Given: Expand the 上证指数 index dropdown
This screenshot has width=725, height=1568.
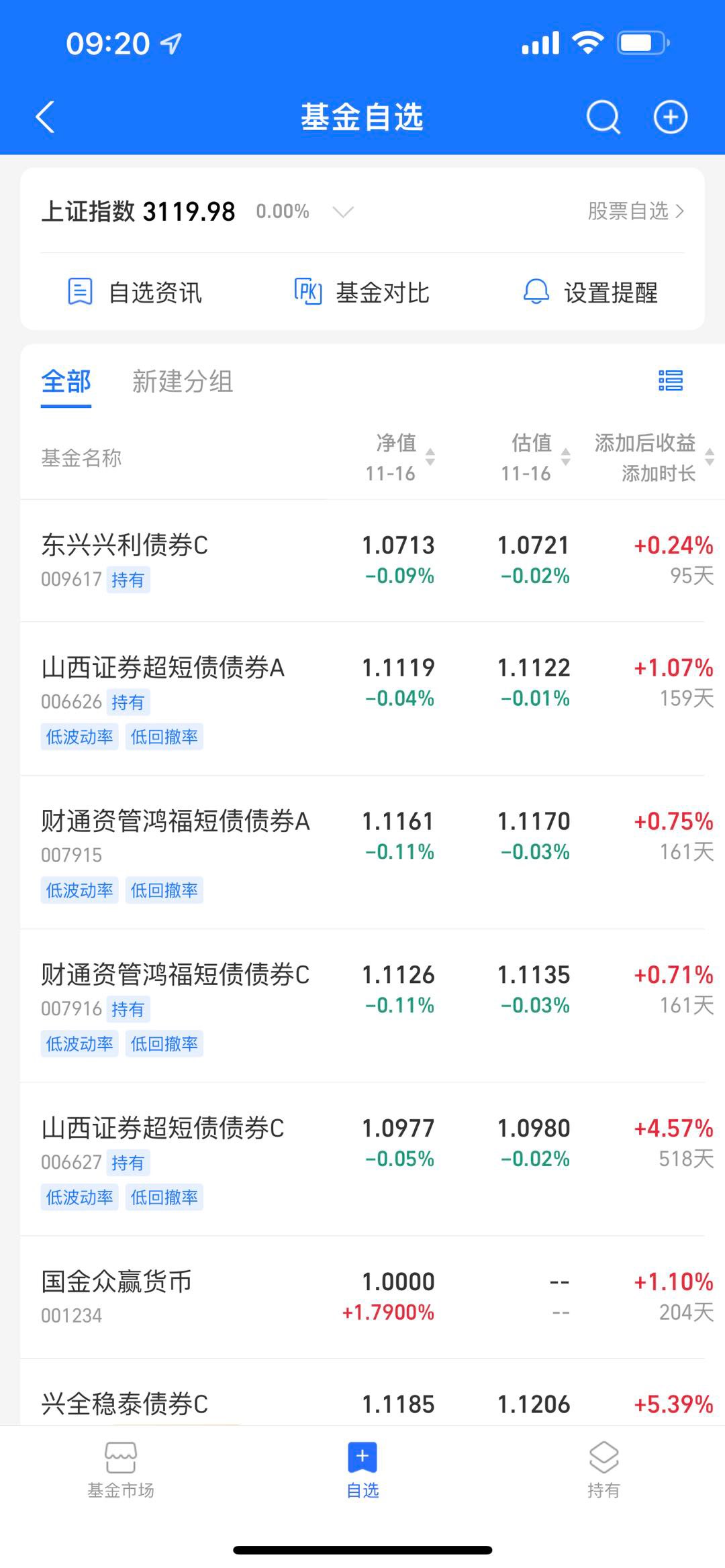Looking at the screenshot, I should [x=343, y=212].
